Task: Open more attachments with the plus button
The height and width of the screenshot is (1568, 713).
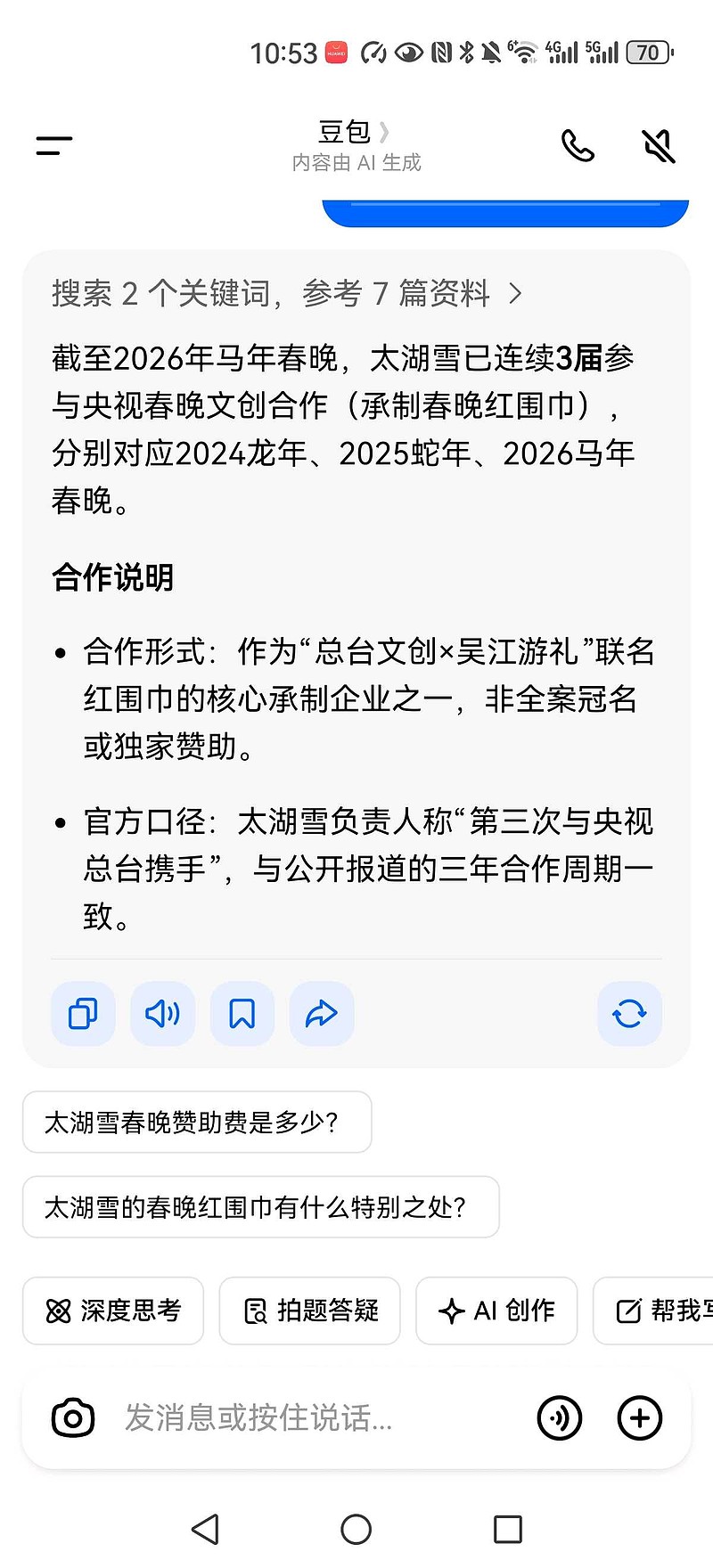Action: (638, 1418)
